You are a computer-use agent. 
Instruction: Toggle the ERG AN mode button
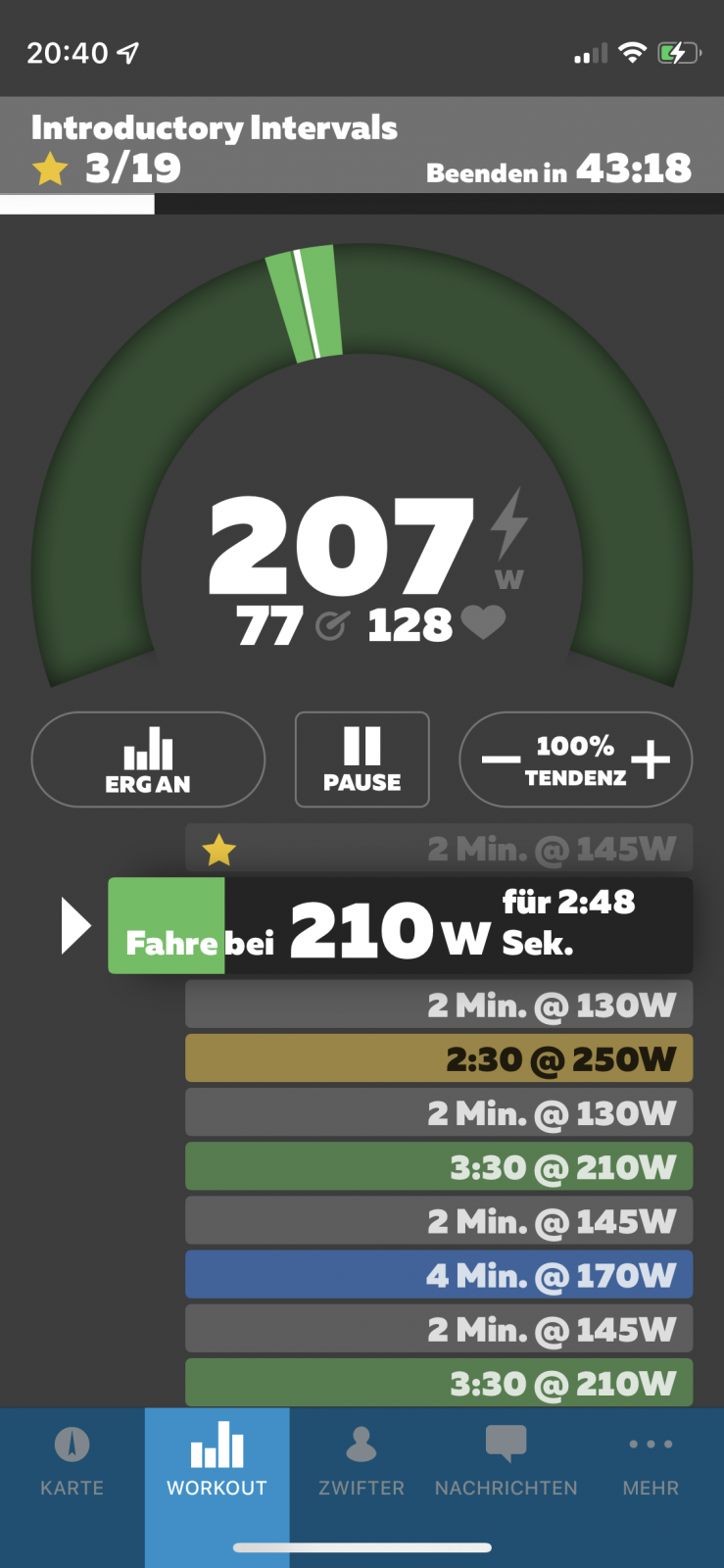click(148, 759)
